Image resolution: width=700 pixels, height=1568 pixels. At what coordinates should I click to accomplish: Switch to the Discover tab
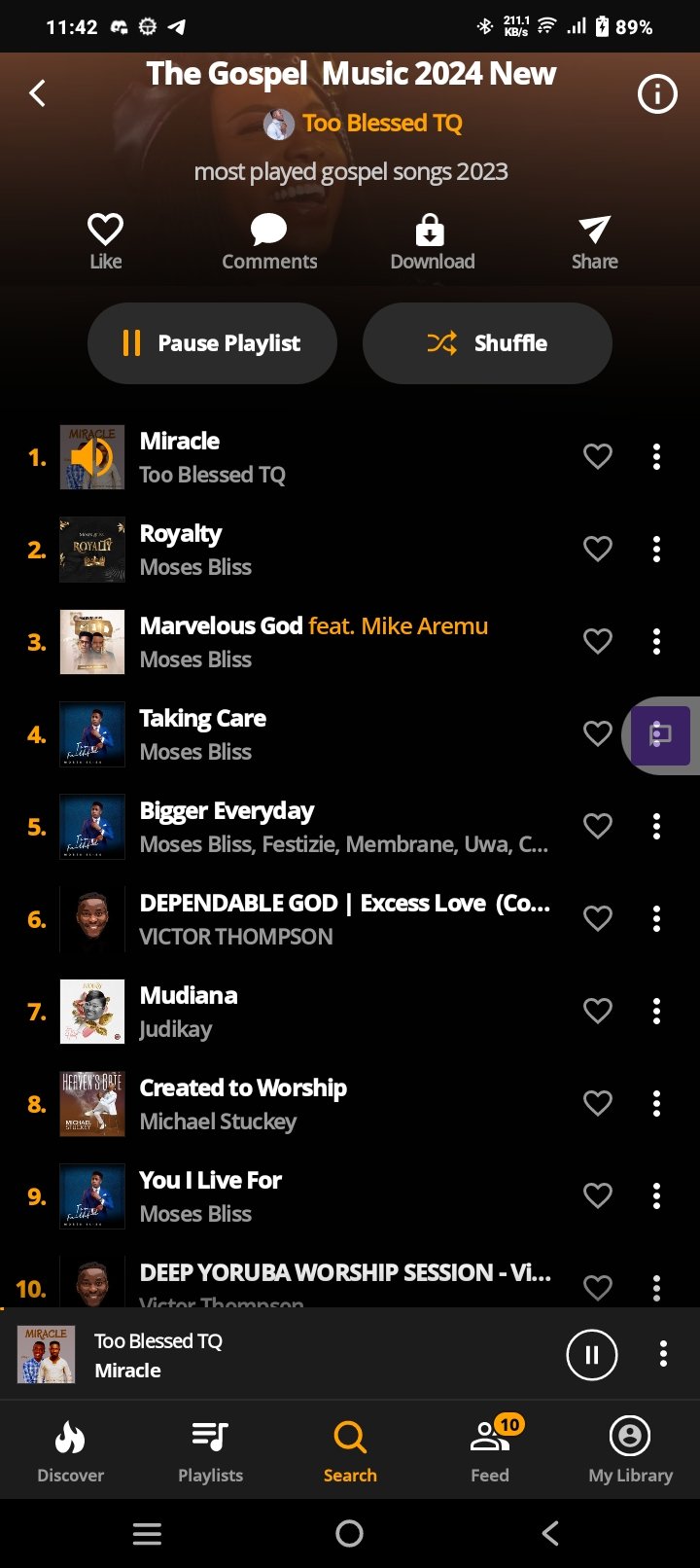[70, 1449]
